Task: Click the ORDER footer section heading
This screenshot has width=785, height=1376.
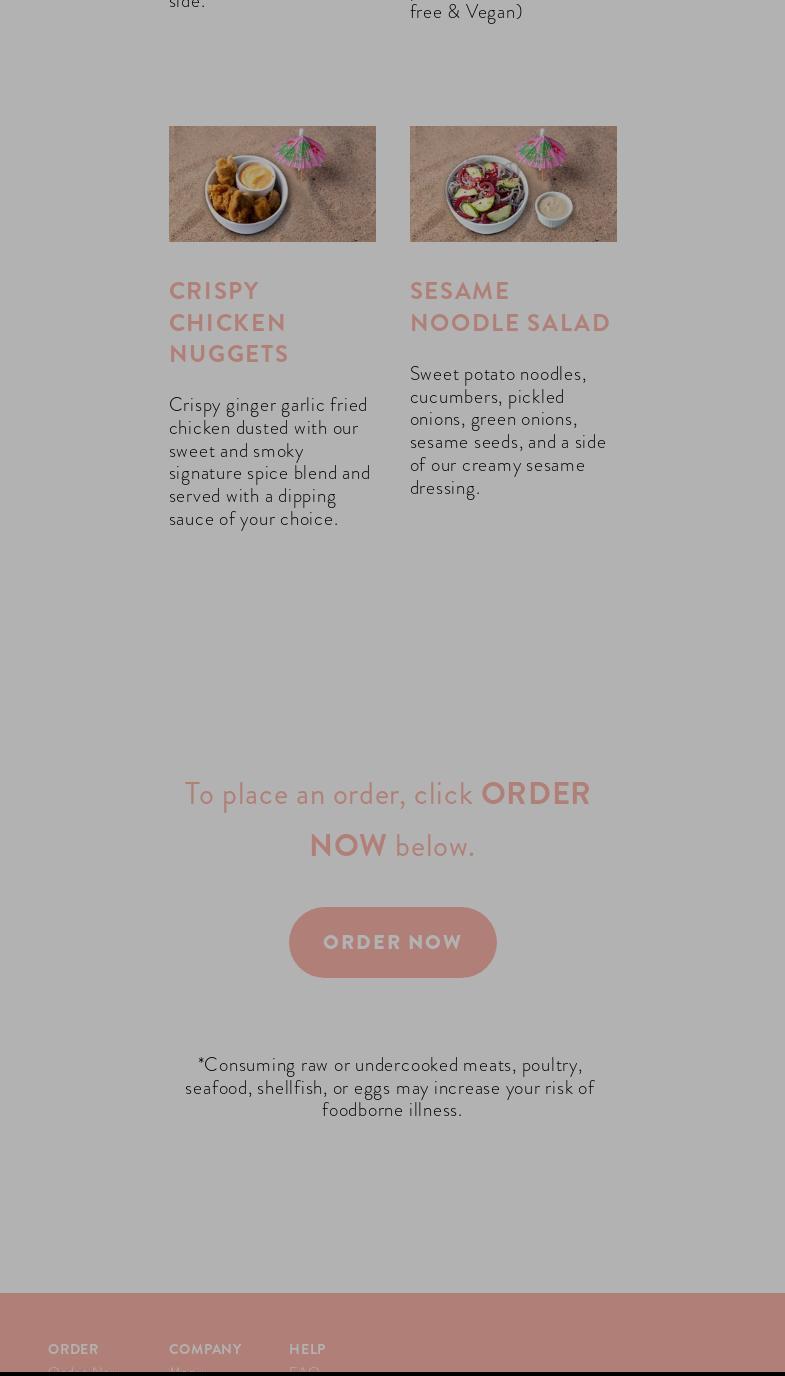Action: tap(73, 1349)
